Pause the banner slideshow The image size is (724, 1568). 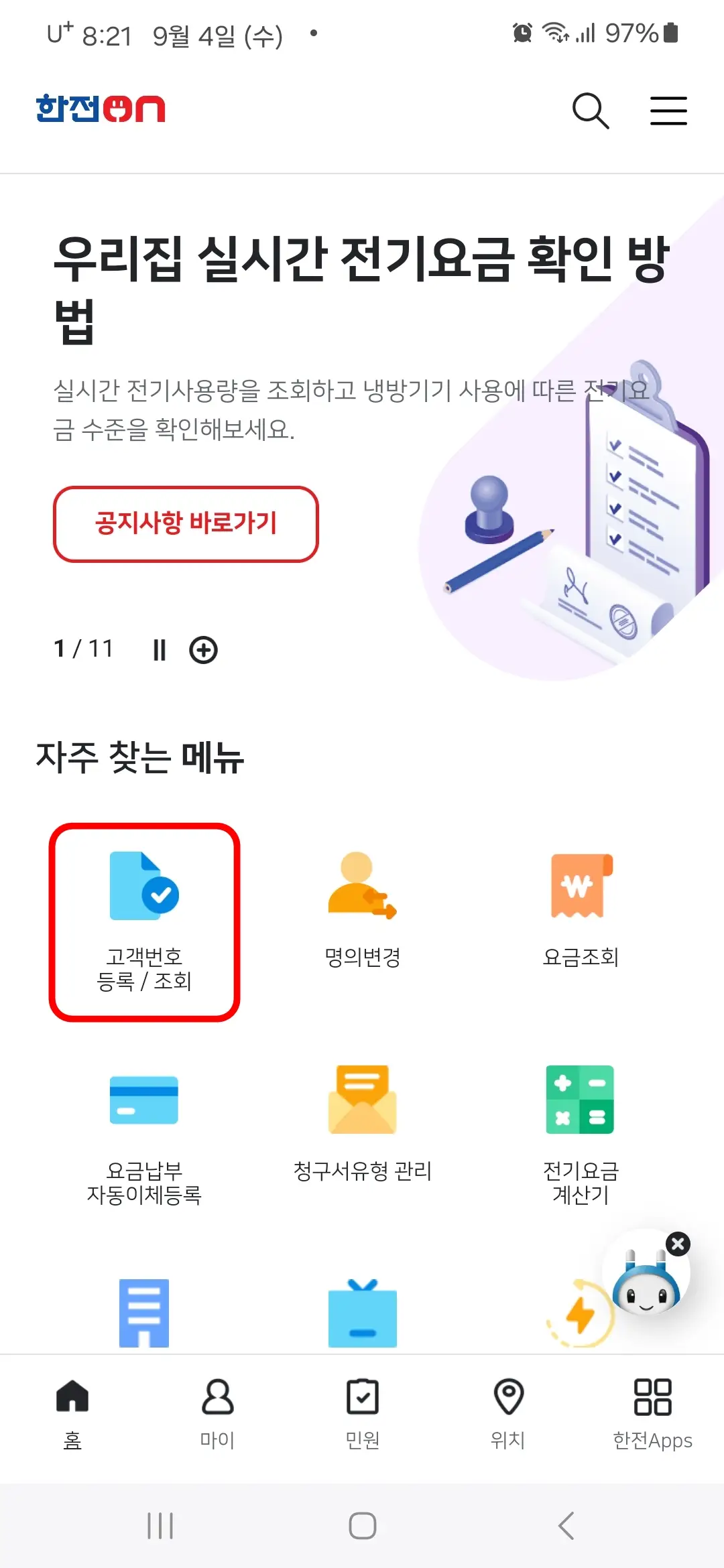point(160,649)
